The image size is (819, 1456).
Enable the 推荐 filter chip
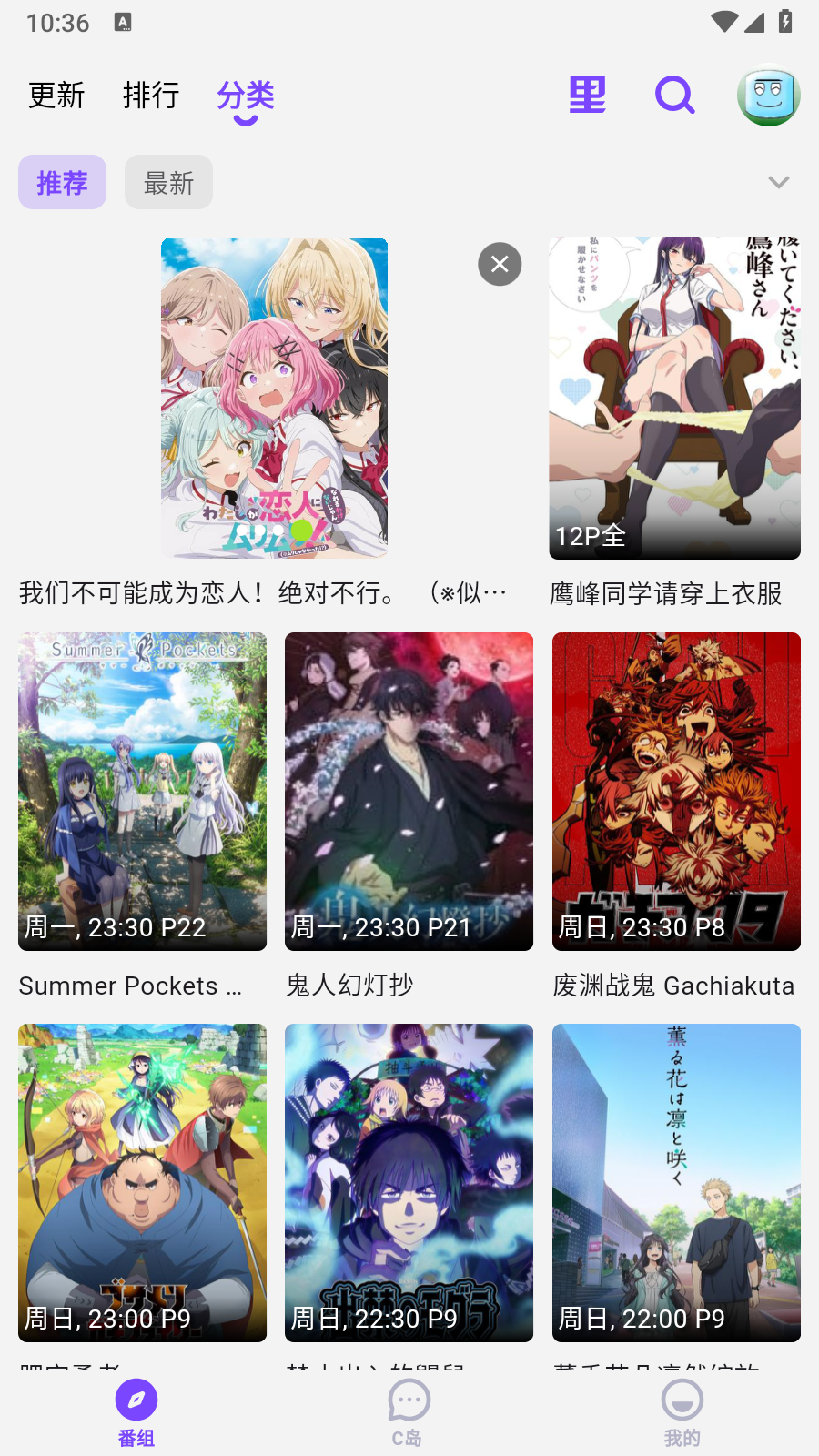coord(62,182)
